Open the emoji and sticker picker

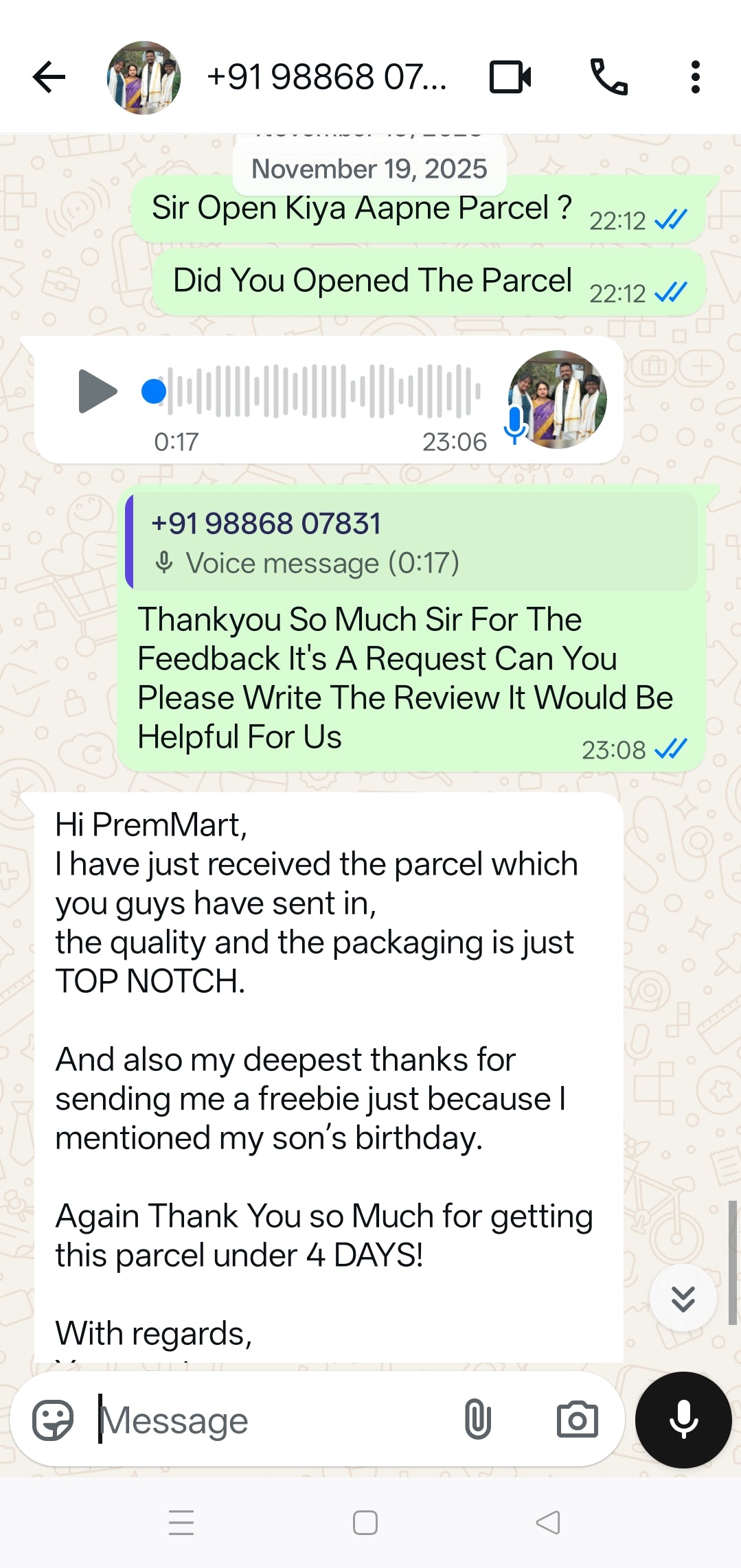tap(53, 1420)
